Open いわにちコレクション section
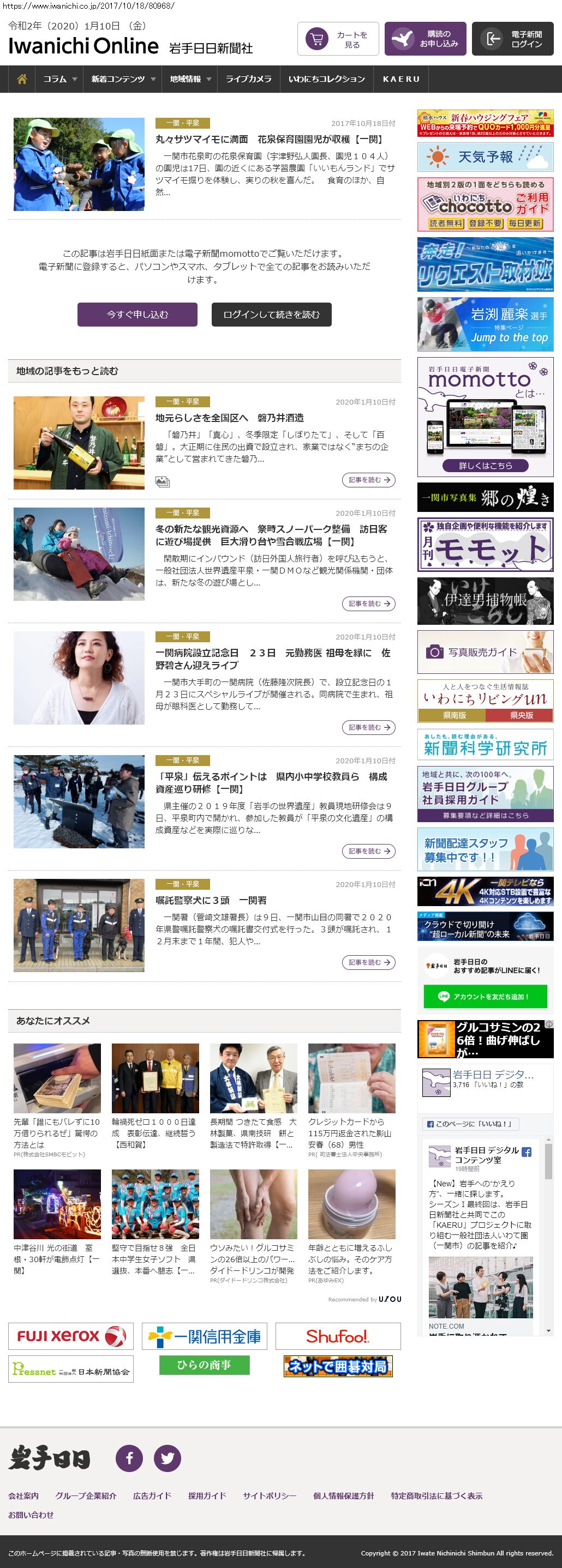This screenshot has height=1568, width=562. point(326,79)
